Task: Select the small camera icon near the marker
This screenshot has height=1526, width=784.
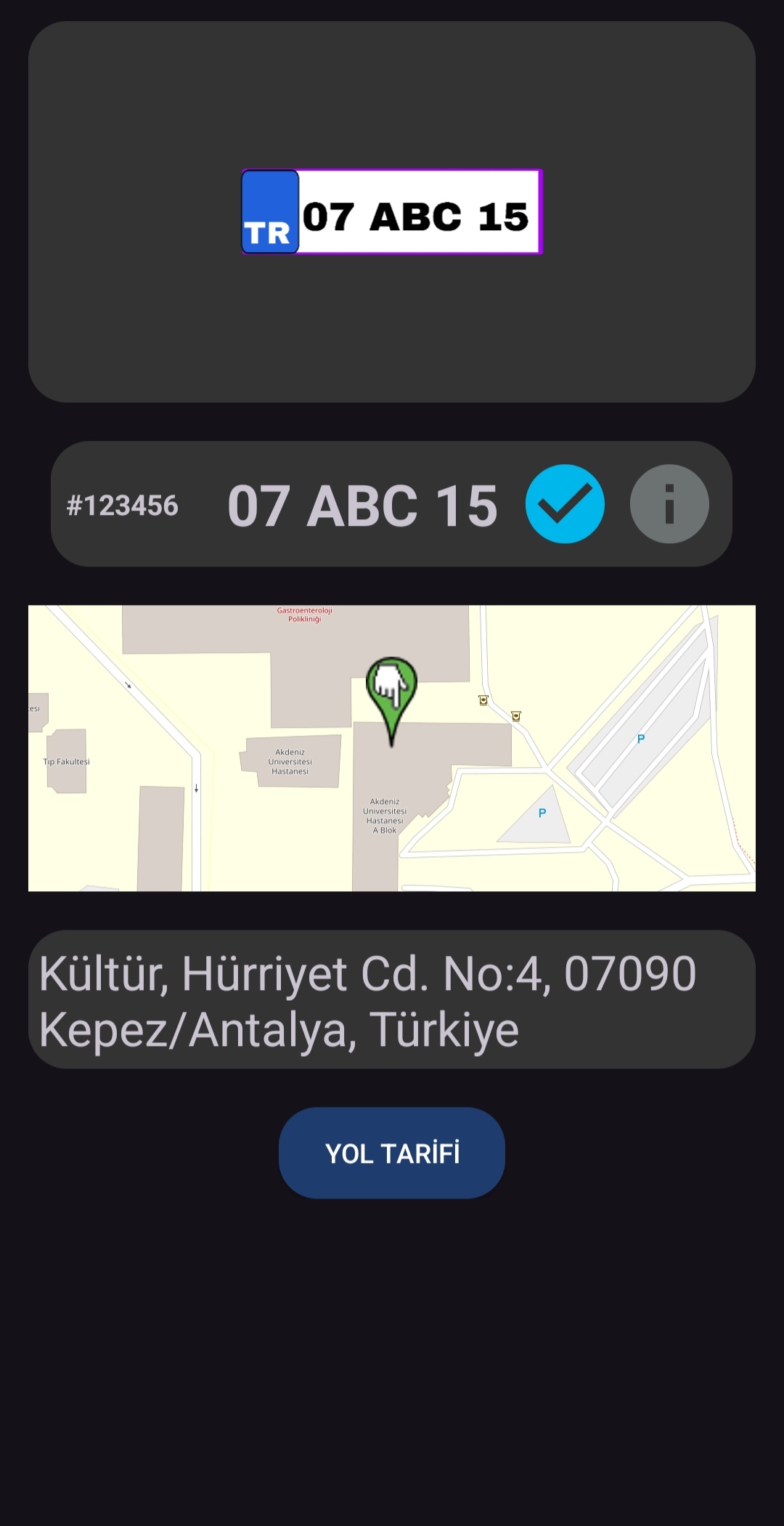Action: click(x=483, y=701)
